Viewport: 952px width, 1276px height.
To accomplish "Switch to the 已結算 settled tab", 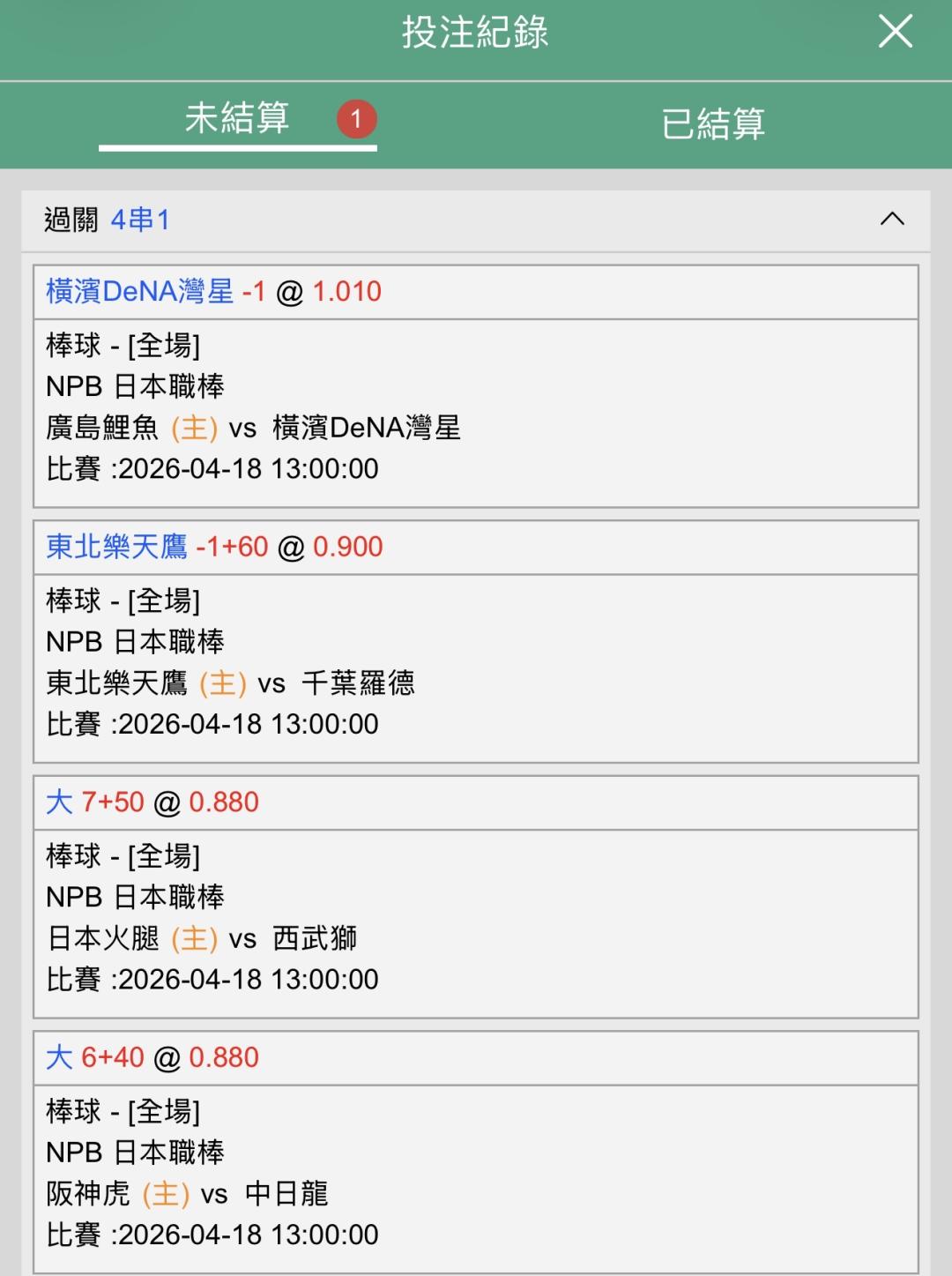I will click(713, 123).
